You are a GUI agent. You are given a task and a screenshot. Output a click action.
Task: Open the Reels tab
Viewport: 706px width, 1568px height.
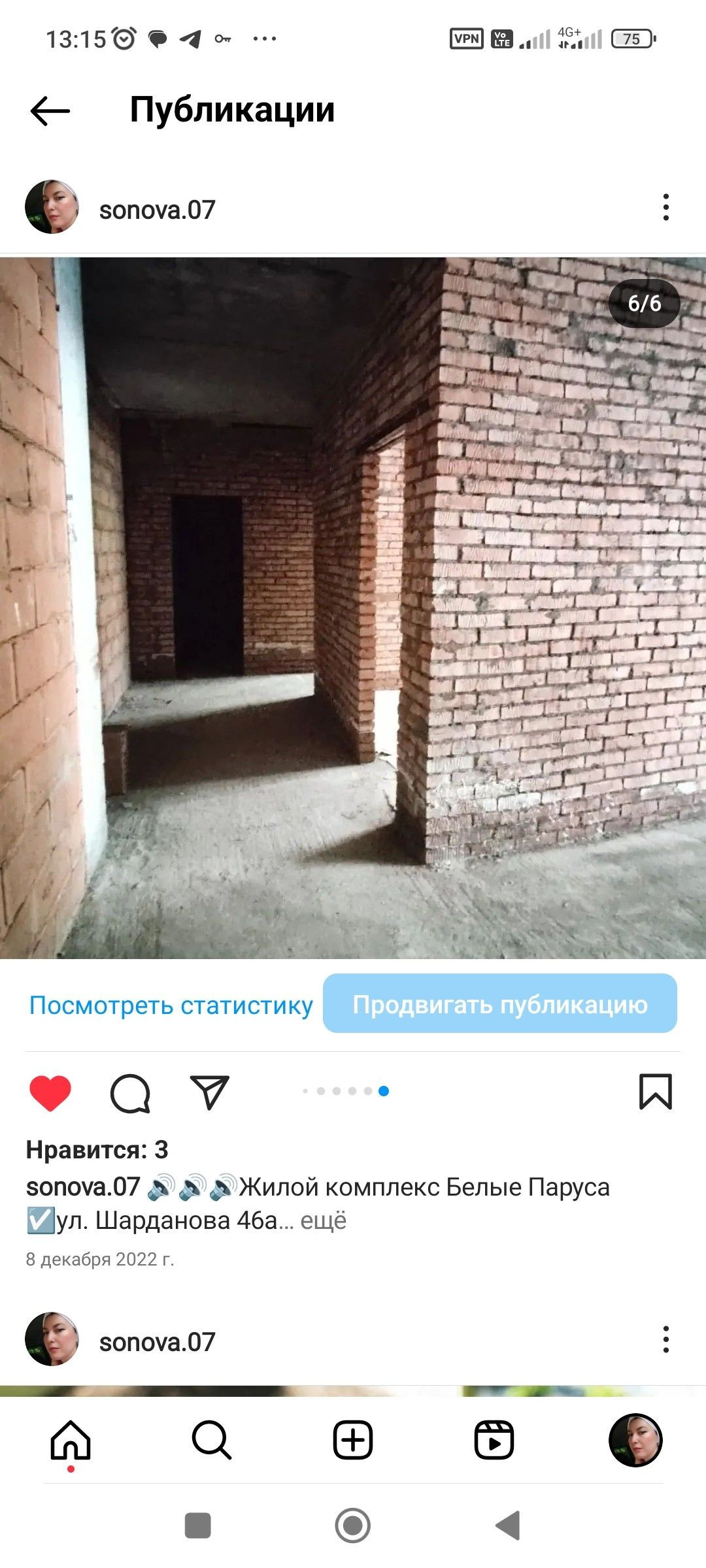(494, 1440)
